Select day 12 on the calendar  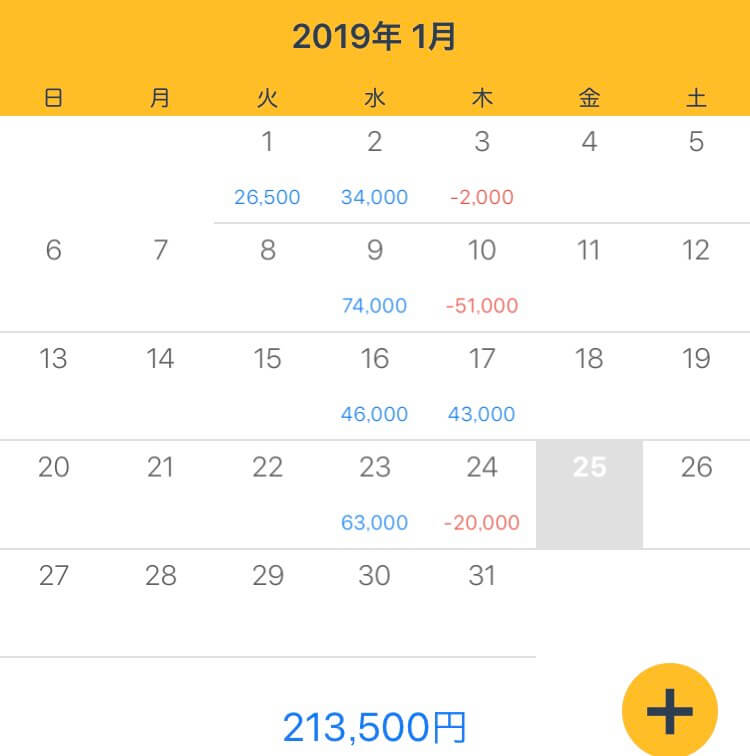(x=696, y=277)
